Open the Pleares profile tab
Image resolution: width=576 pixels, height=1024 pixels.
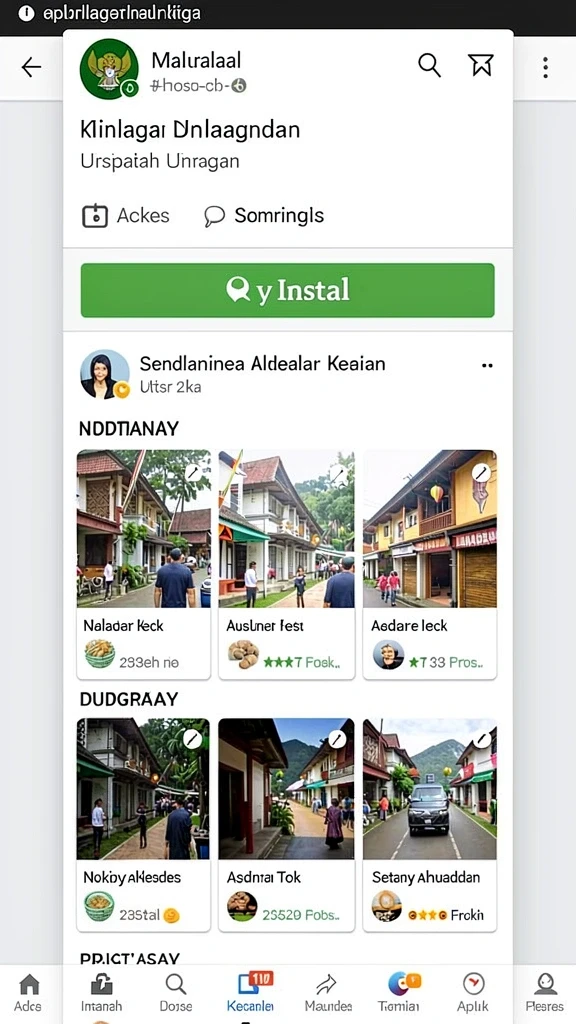click(545, 993)
